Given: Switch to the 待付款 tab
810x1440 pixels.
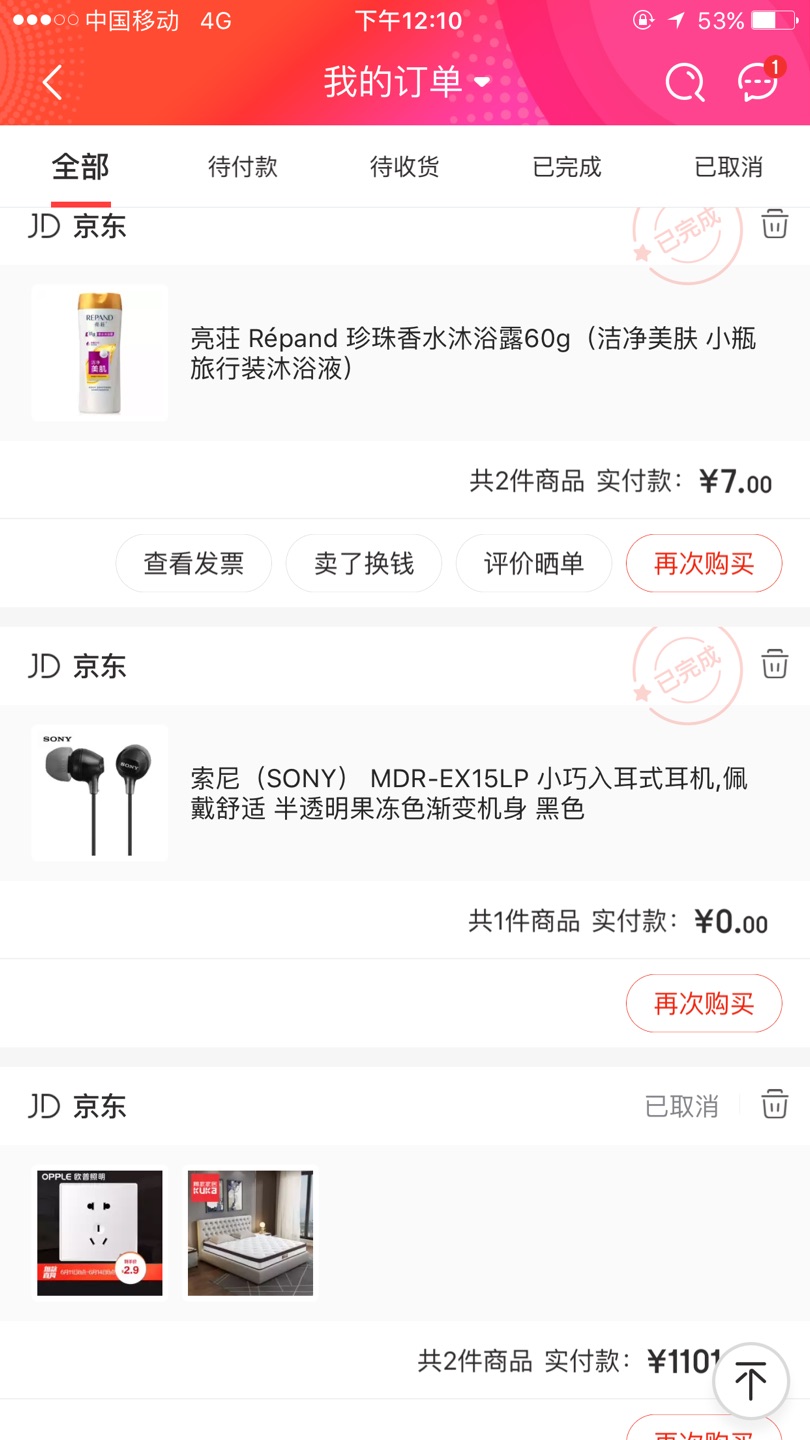Looking at the screenshot, I should click(x=242, y=167).
